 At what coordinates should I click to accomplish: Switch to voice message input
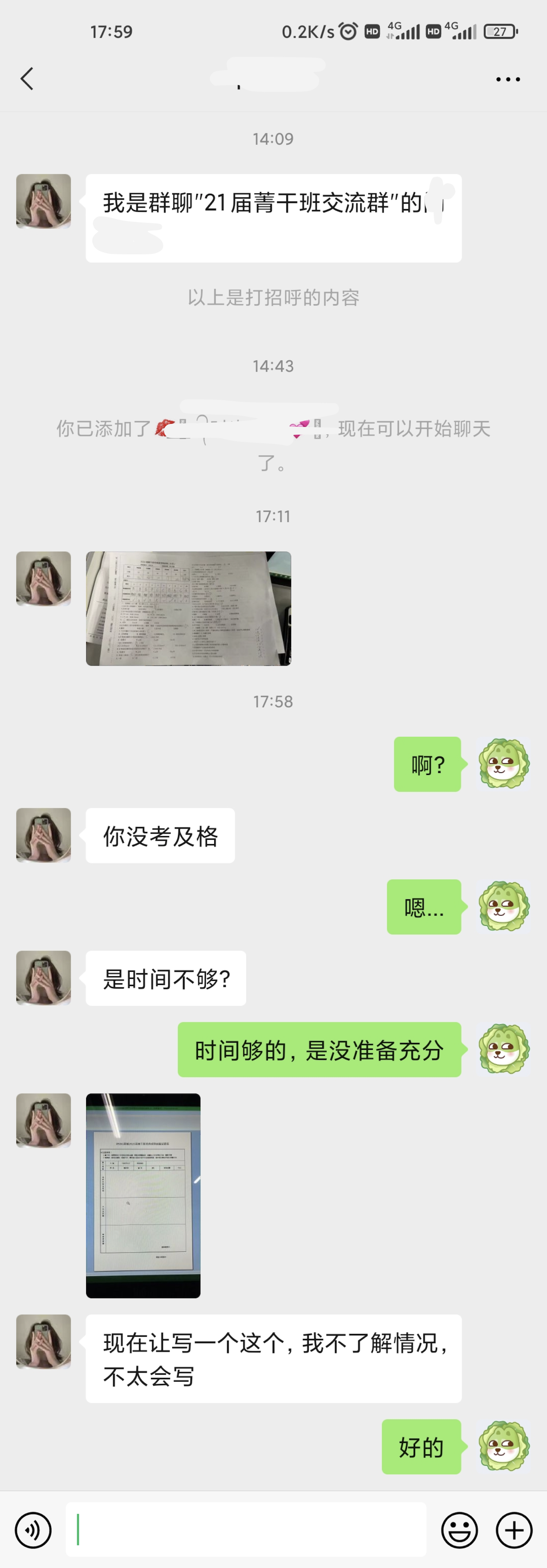(33, 1529)
